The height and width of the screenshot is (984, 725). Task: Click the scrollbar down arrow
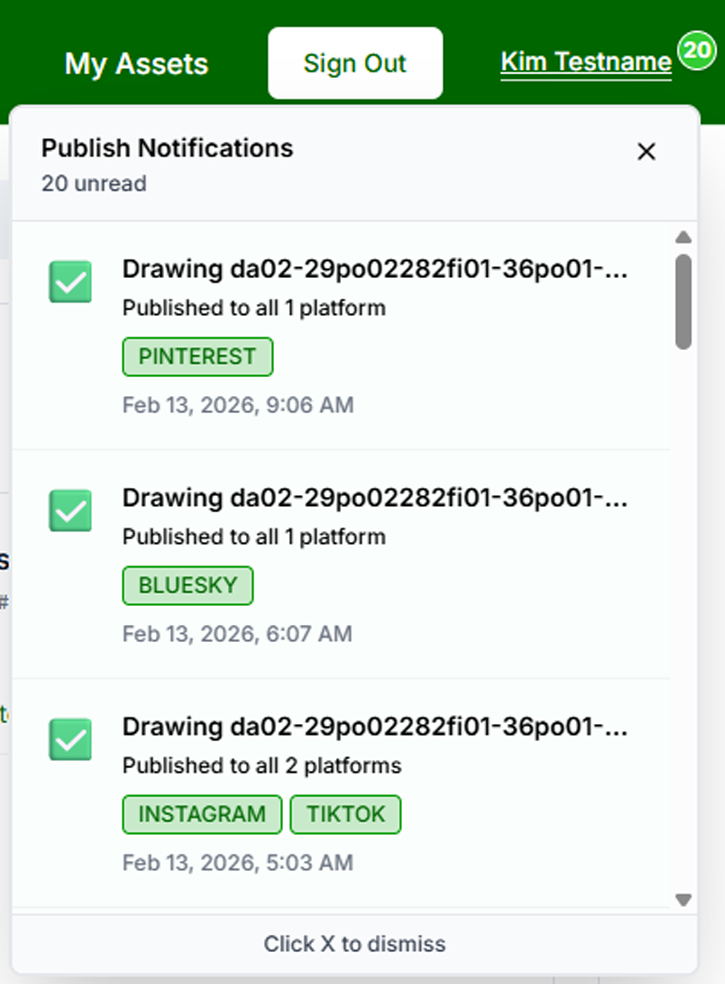(683, 898)
